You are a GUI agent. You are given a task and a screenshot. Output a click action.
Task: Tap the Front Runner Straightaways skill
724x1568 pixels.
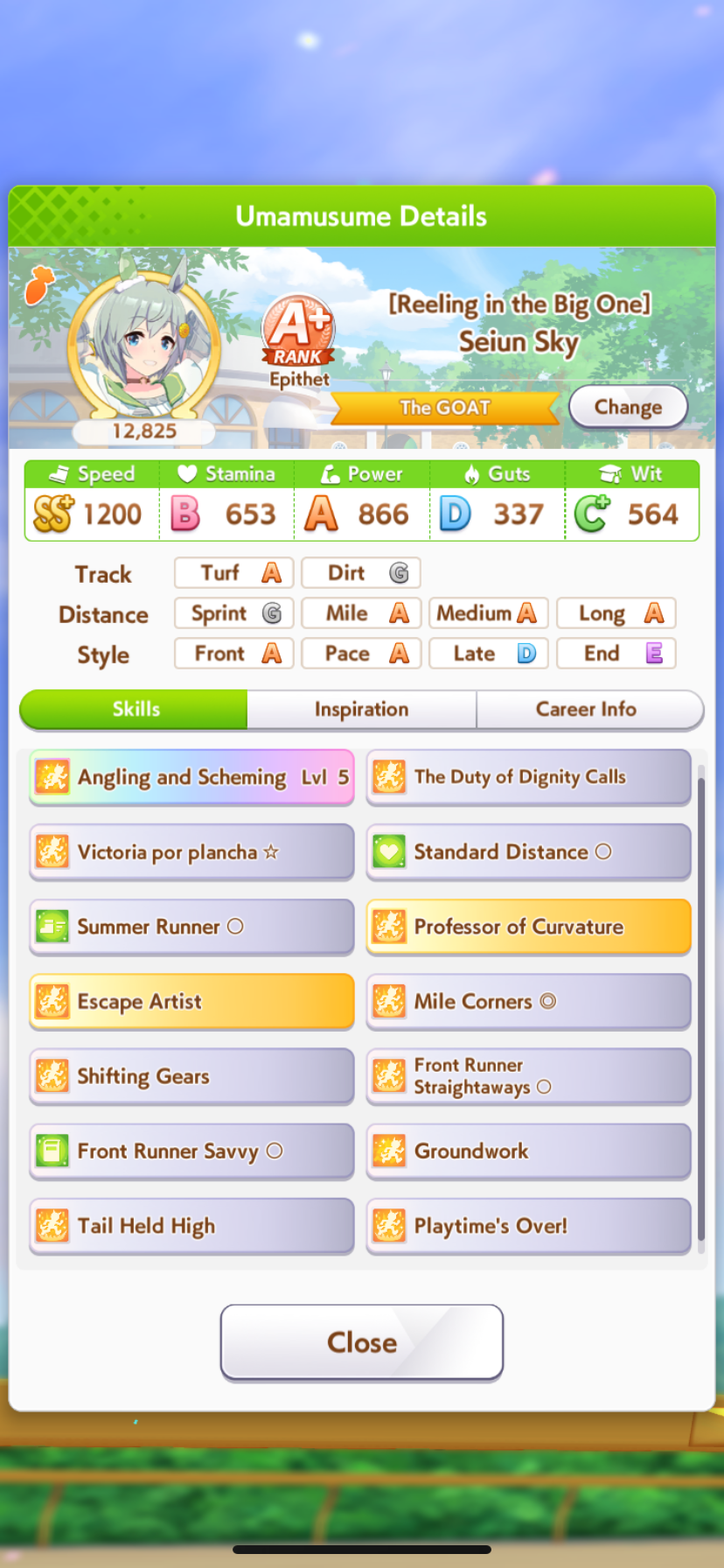point(528,1076)
